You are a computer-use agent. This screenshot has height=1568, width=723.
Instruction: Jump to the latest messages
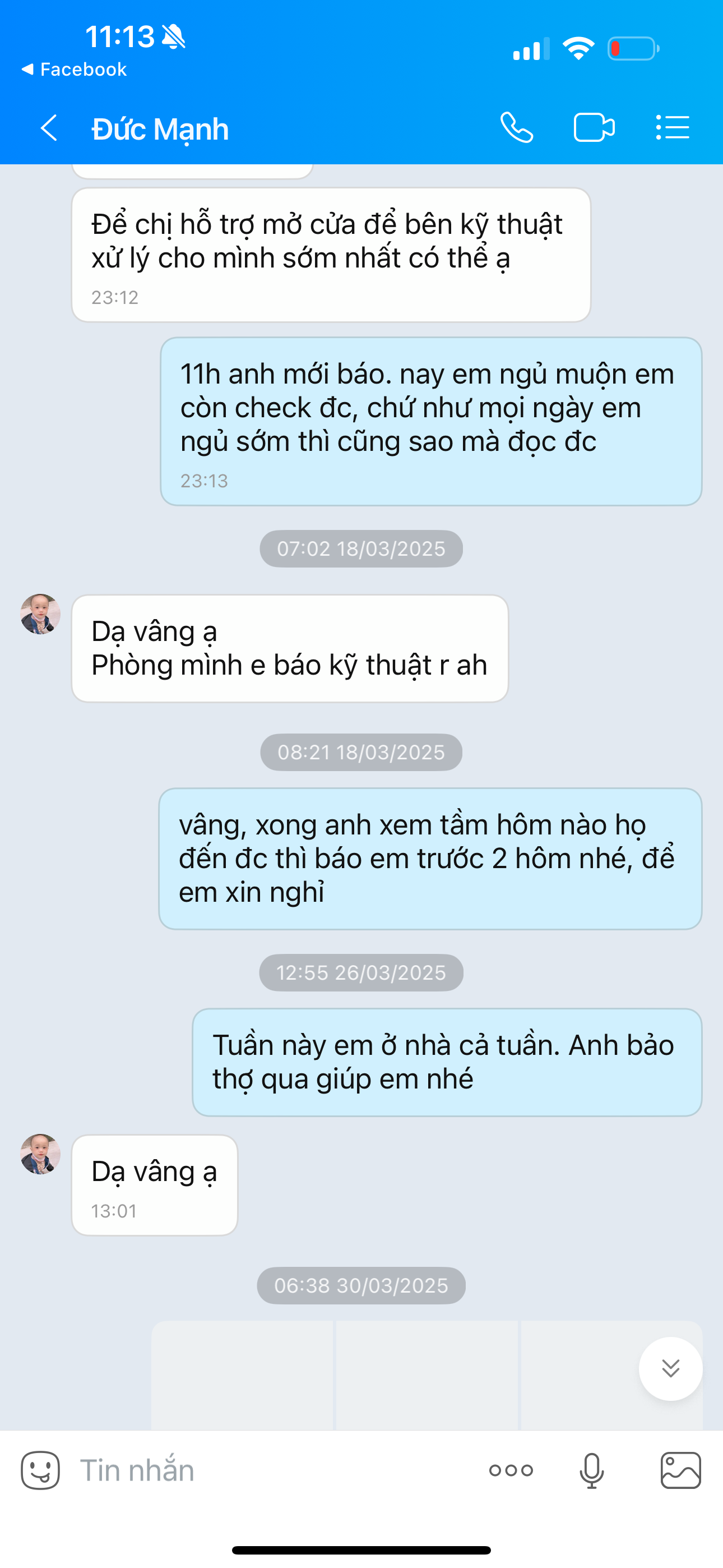pos(670,1368)
